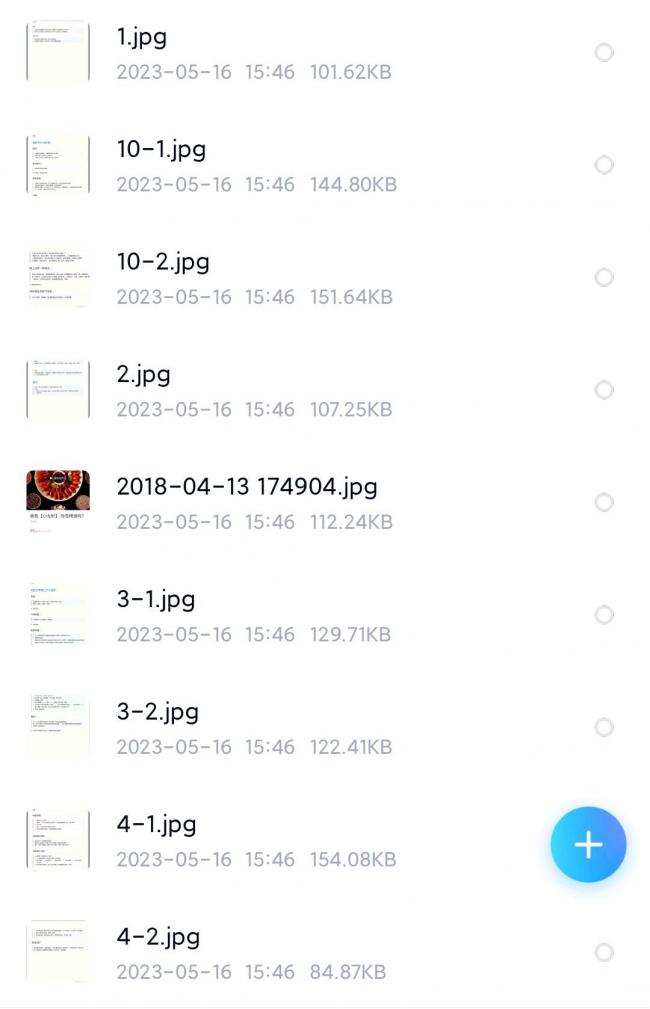Select the circle next to 4-2.jpg
The image size is (650, 1009).
point(604,952)
